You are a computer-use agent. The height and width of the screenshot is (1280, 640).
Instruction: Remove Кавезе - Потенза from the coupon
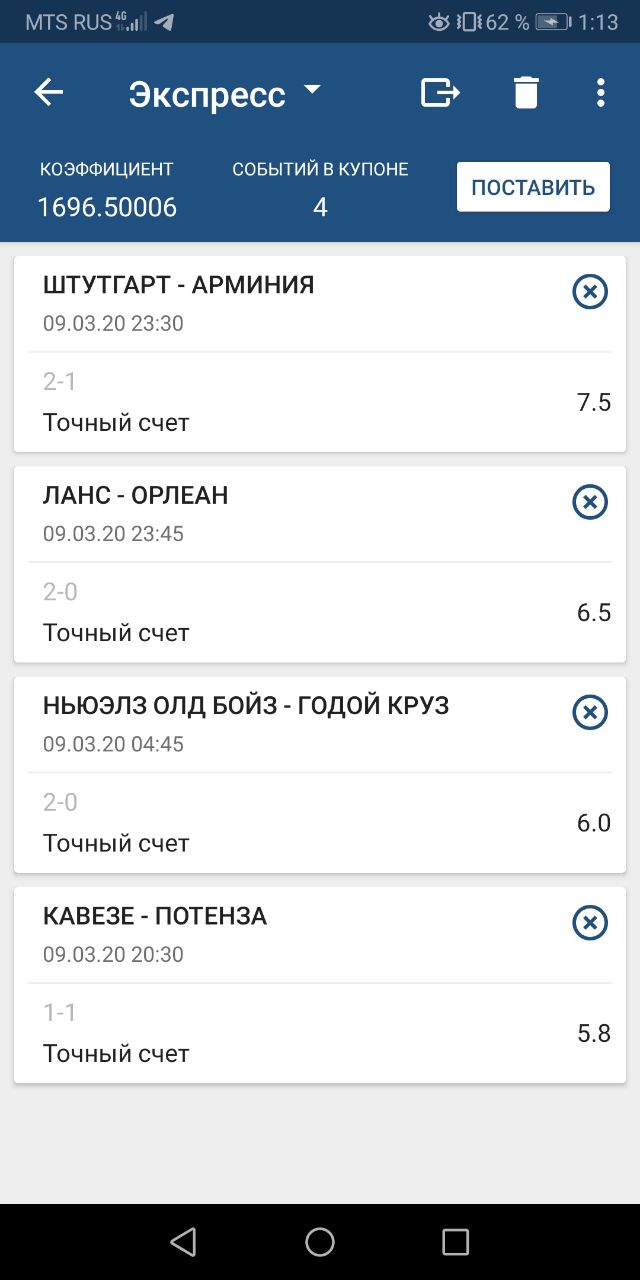[590, 923]
